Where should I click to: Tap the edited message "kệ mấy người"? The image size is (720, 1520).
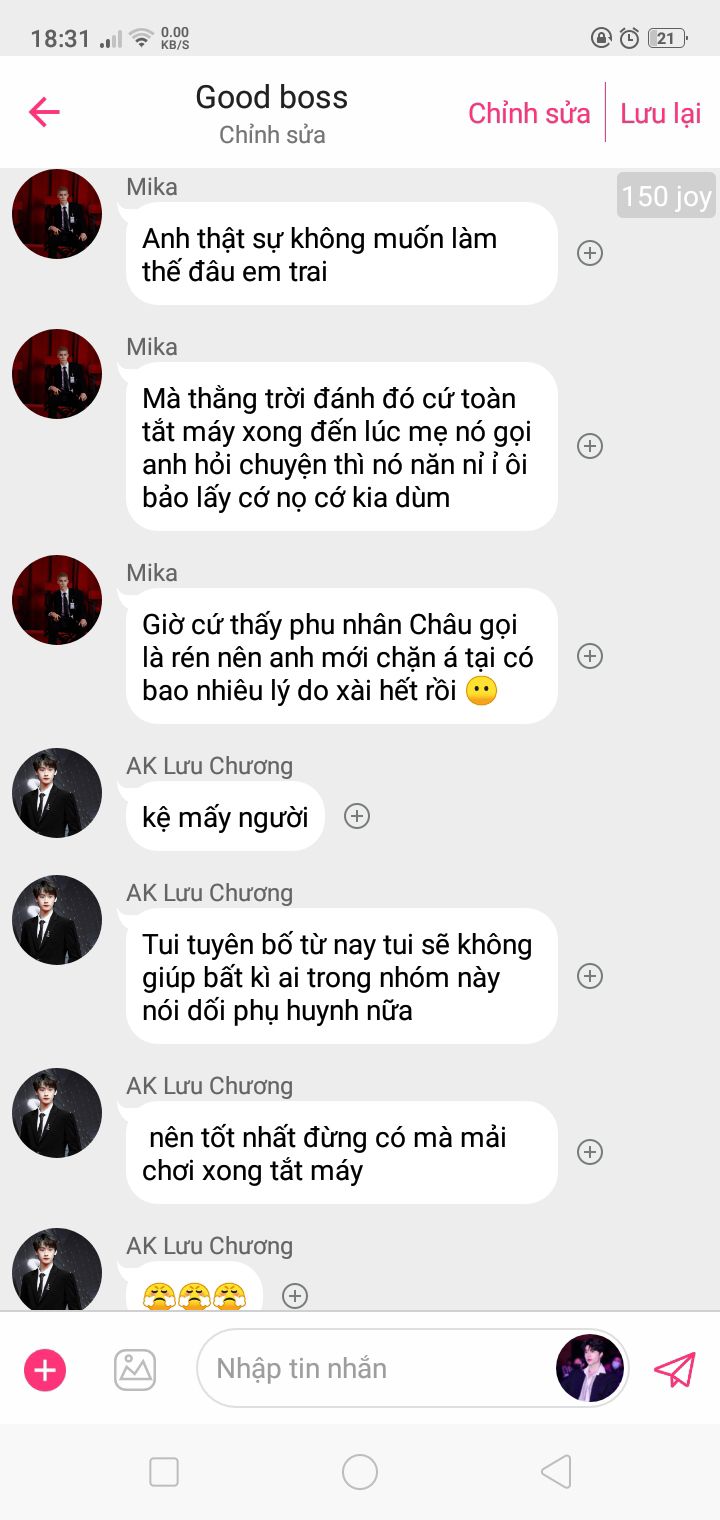tap(225, 817)
